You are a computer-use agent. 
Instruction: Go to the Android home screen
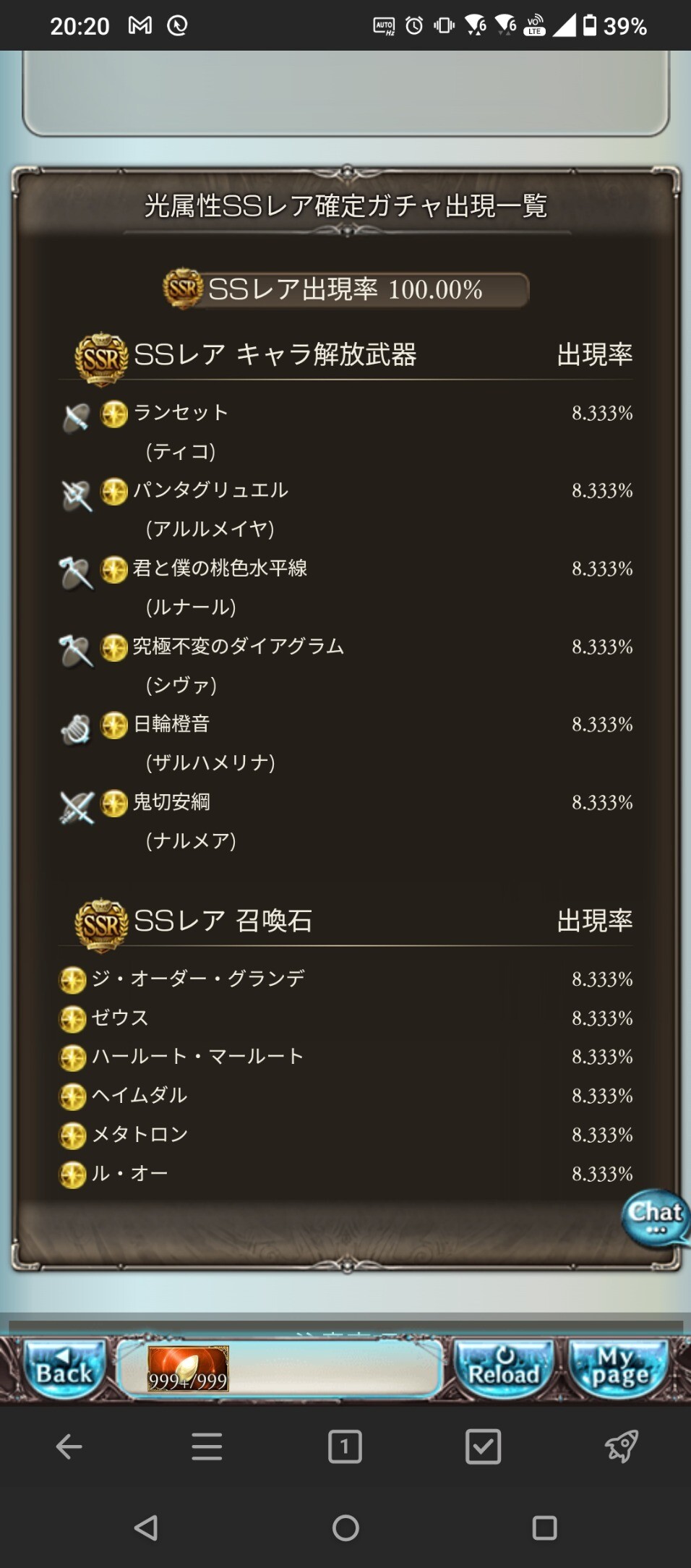(345, 1527)
